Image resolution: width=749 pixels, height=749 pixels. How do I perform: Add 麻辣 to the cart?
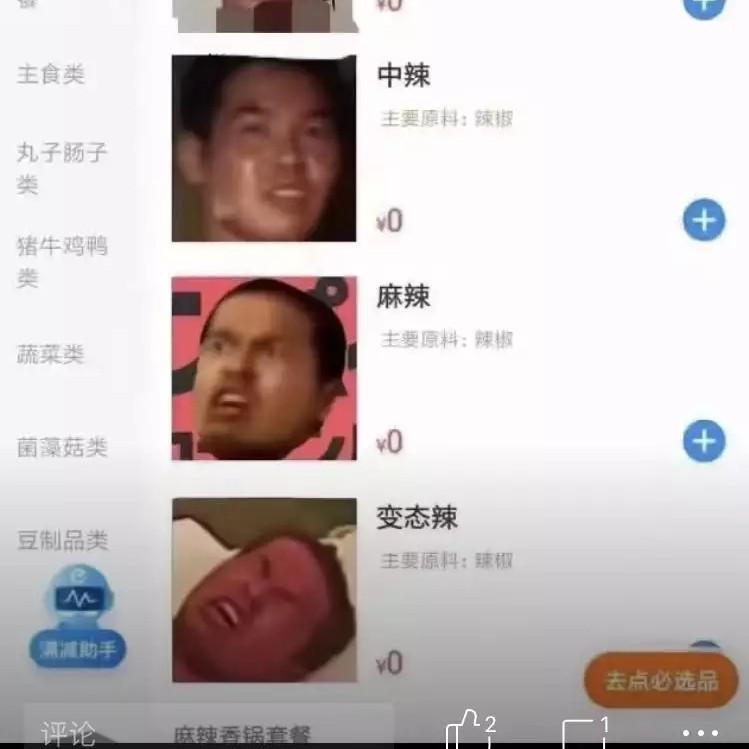[x=704, y=441]
